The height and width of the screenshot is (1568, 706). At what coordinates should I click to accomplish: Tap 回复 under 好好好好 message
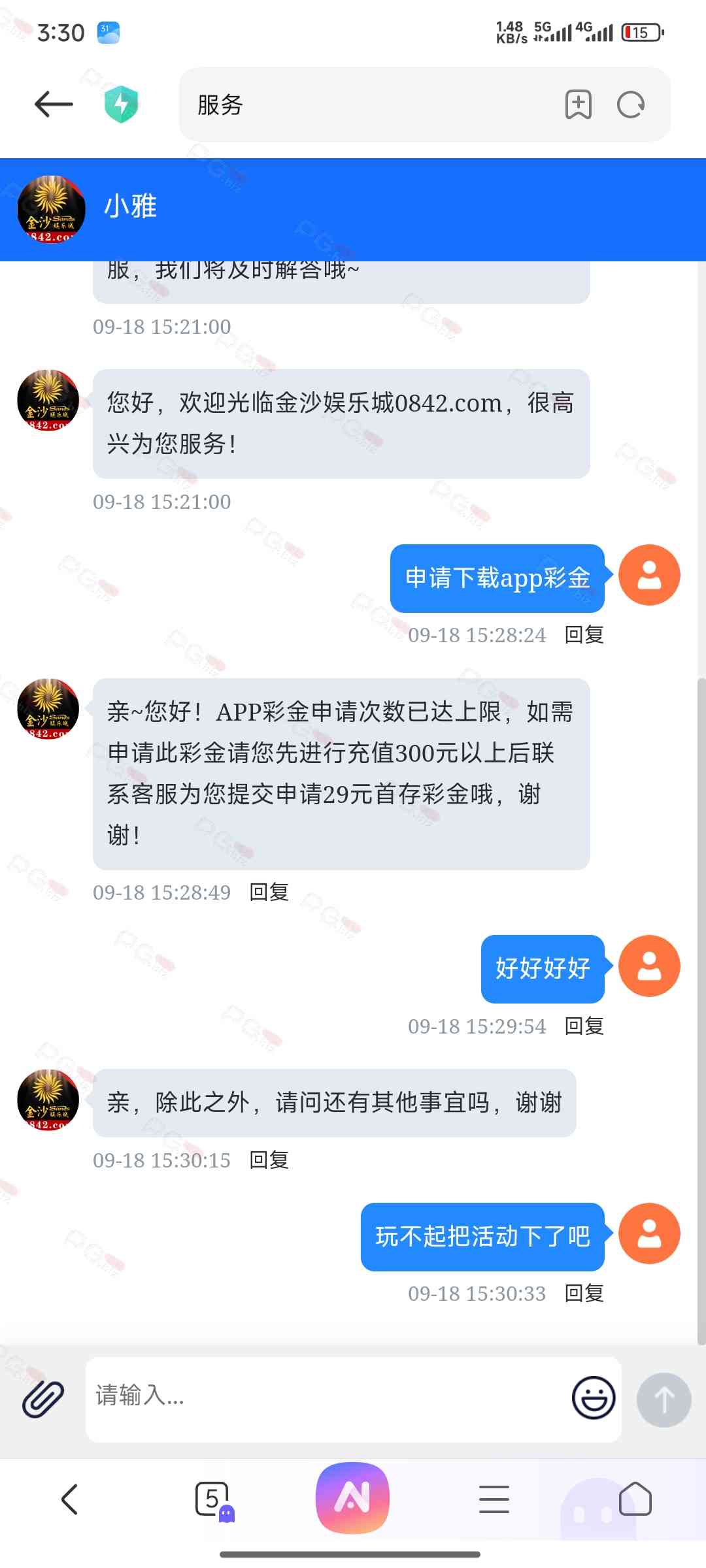coord(584,1026)
